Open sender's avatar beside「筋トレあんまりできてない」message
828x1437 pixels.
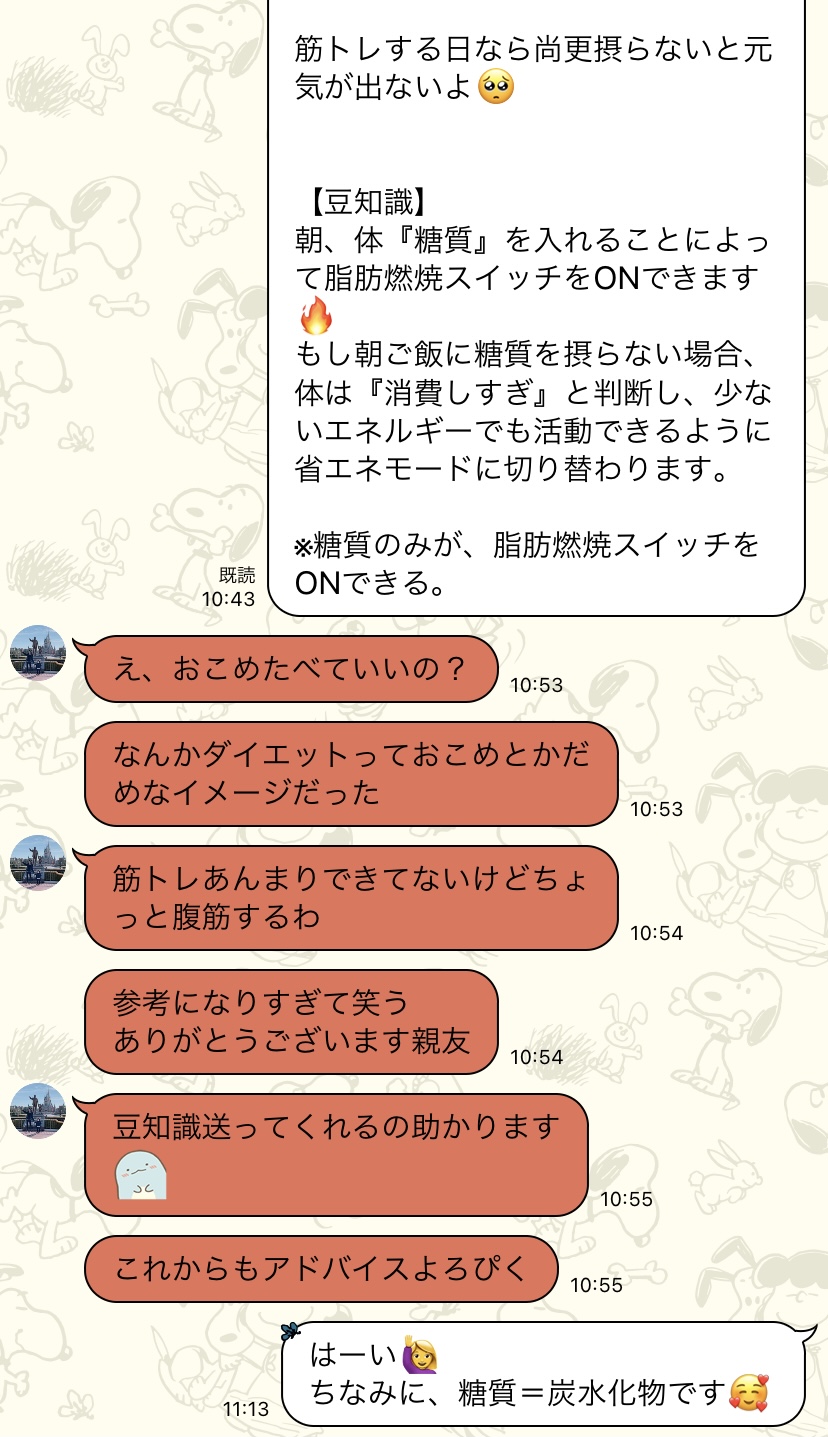point(37,862)
